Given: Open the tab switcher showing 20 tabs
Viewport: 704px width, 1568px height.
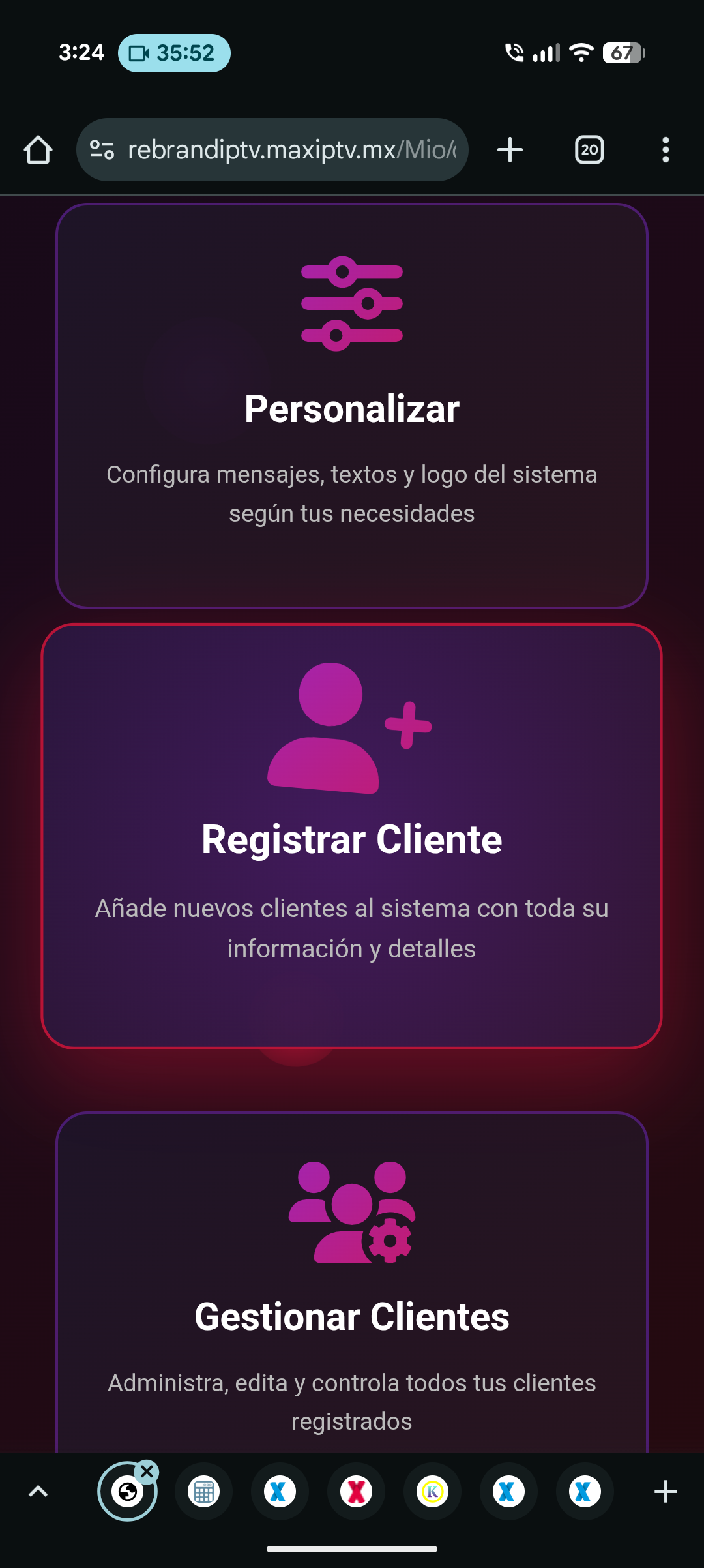Looking at the screenshot, I should 589,149.
